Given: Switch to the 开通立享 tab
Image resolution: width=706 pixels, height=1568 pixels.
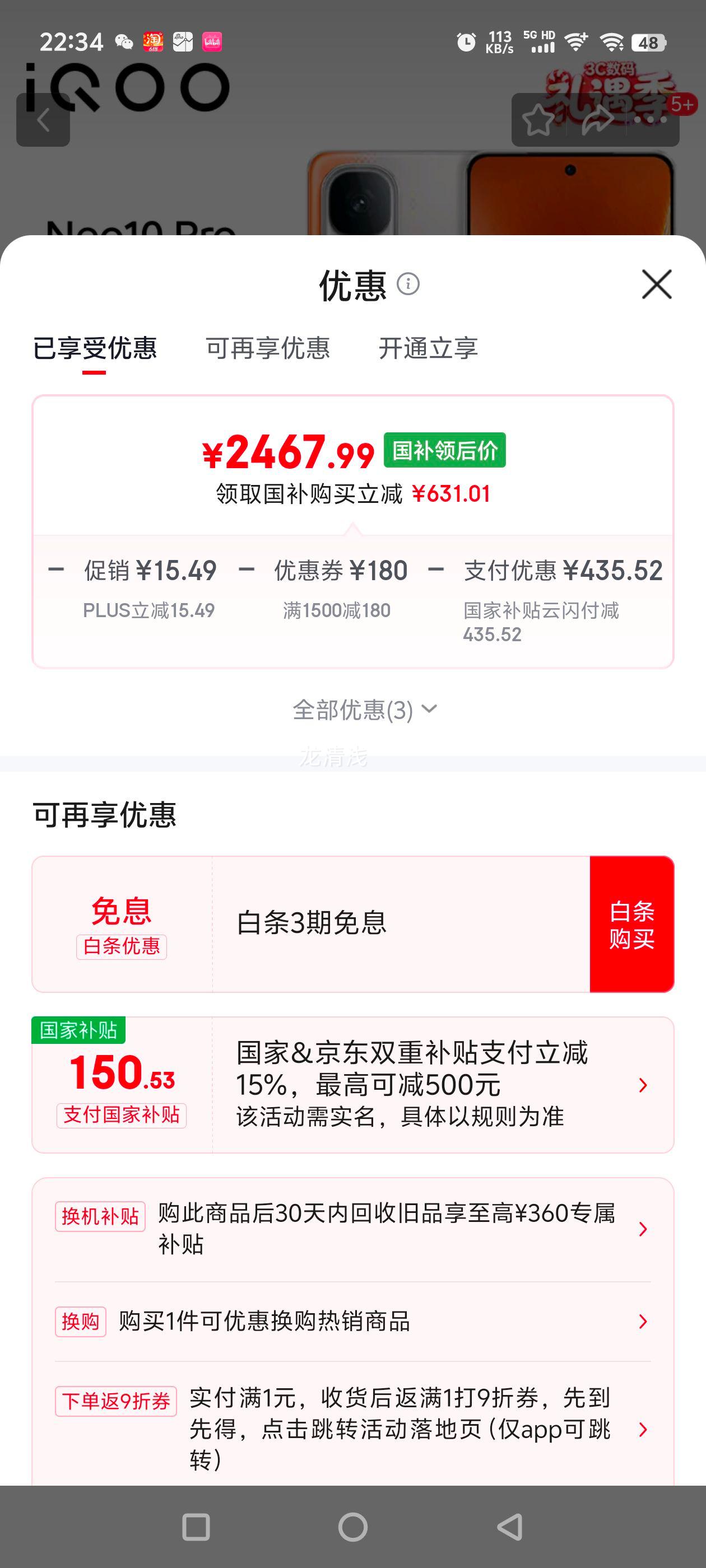Looking at the screenshot, I should click(429, 349).
